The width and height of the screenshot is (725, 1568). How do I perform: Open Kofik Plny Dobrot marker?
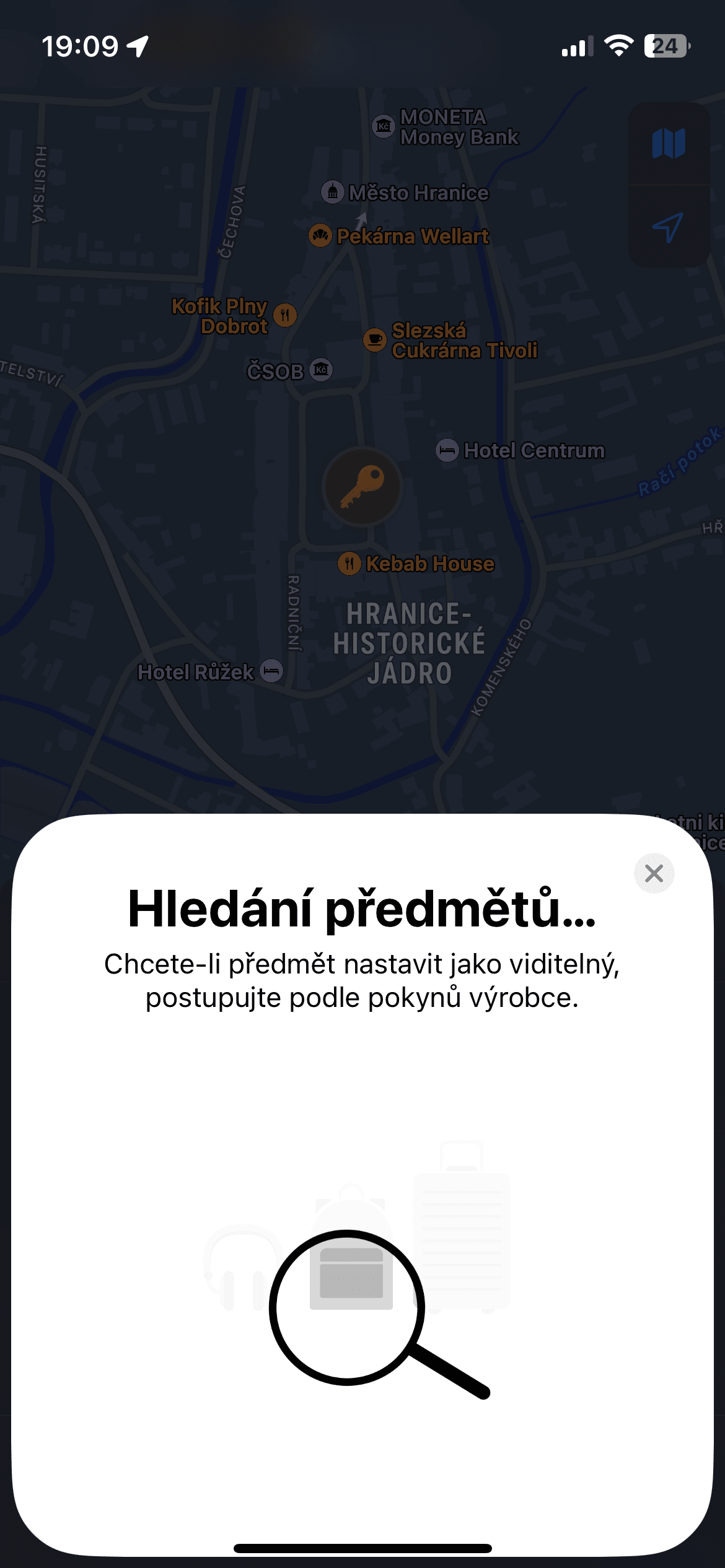(x=285, y=315)
